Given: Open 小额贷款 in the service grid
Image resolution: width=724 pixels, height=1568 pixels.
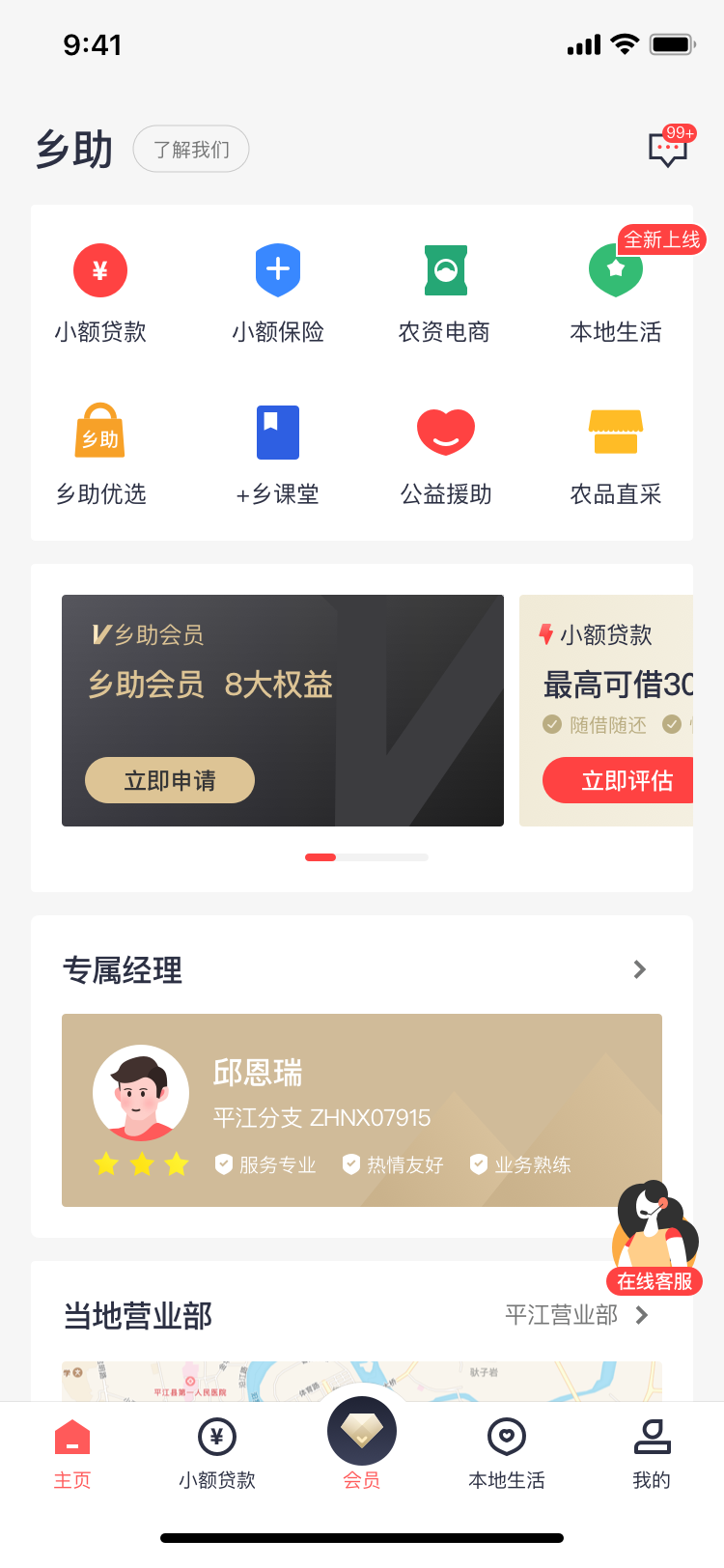Looking at the screenshot, I should [x=100, y=292].
